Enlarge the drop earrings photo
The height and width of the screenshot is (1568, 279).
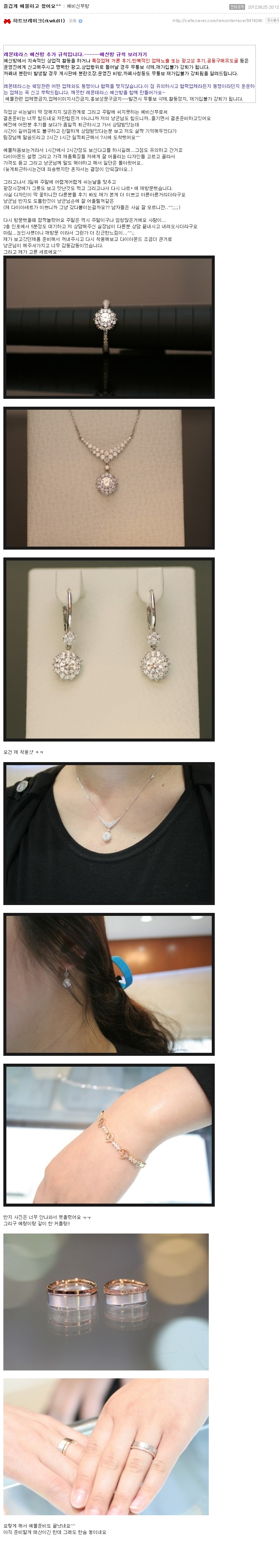(x=109, y=649)
